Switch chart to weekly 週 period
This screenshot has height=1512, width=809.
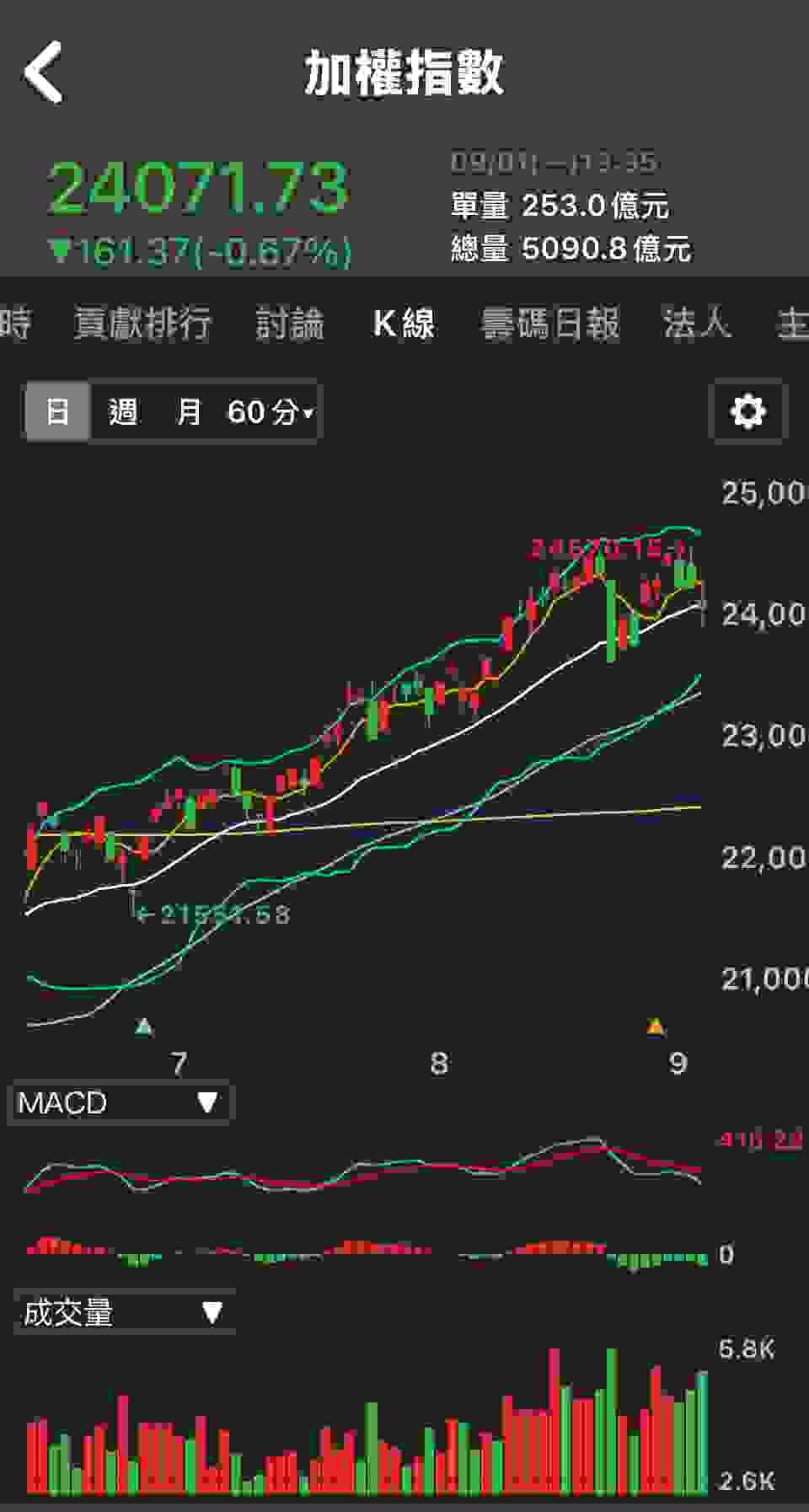[123, 412]
